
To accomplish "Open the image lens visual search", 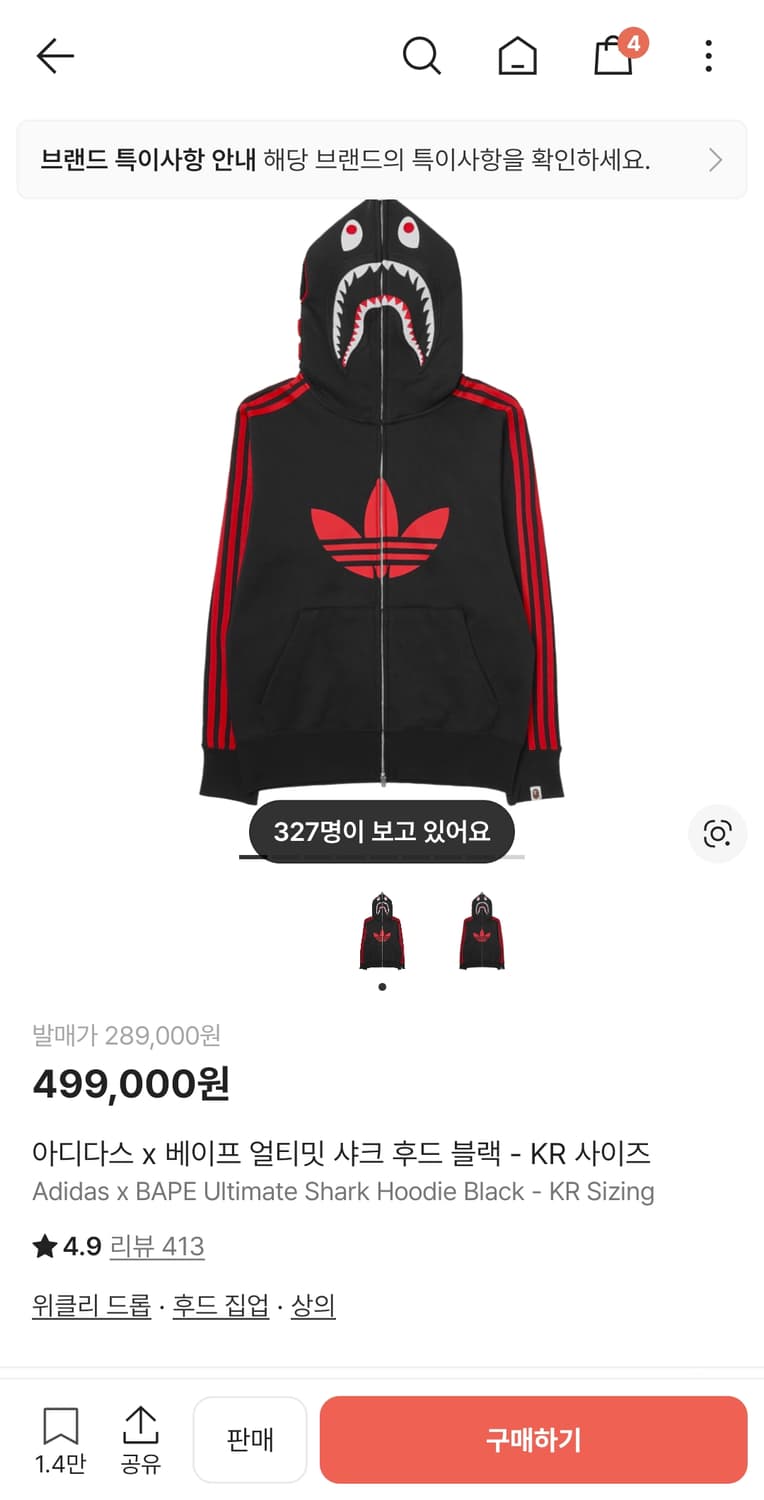I will coord(717,834).
